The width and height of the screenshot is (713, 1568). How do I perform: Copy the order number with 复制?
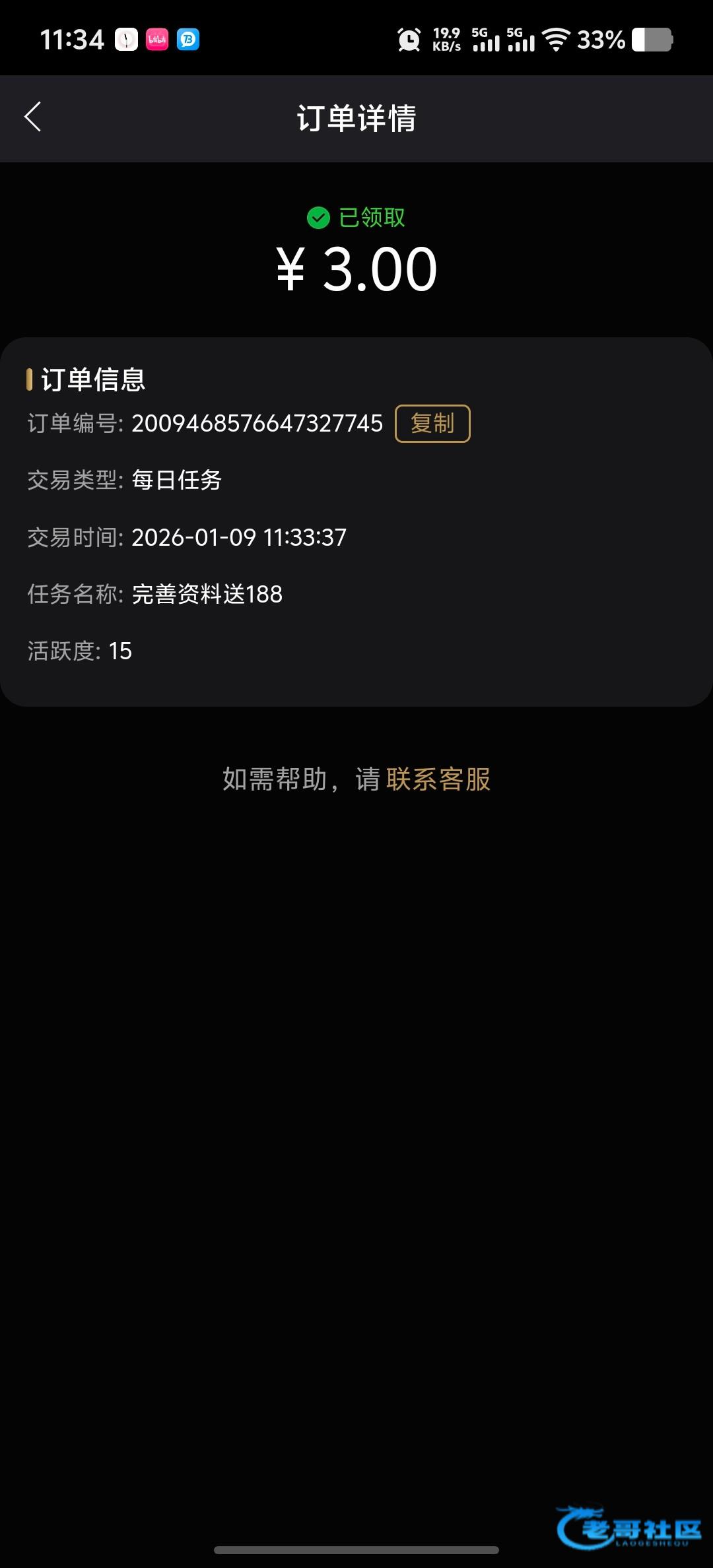click(432, 424)
